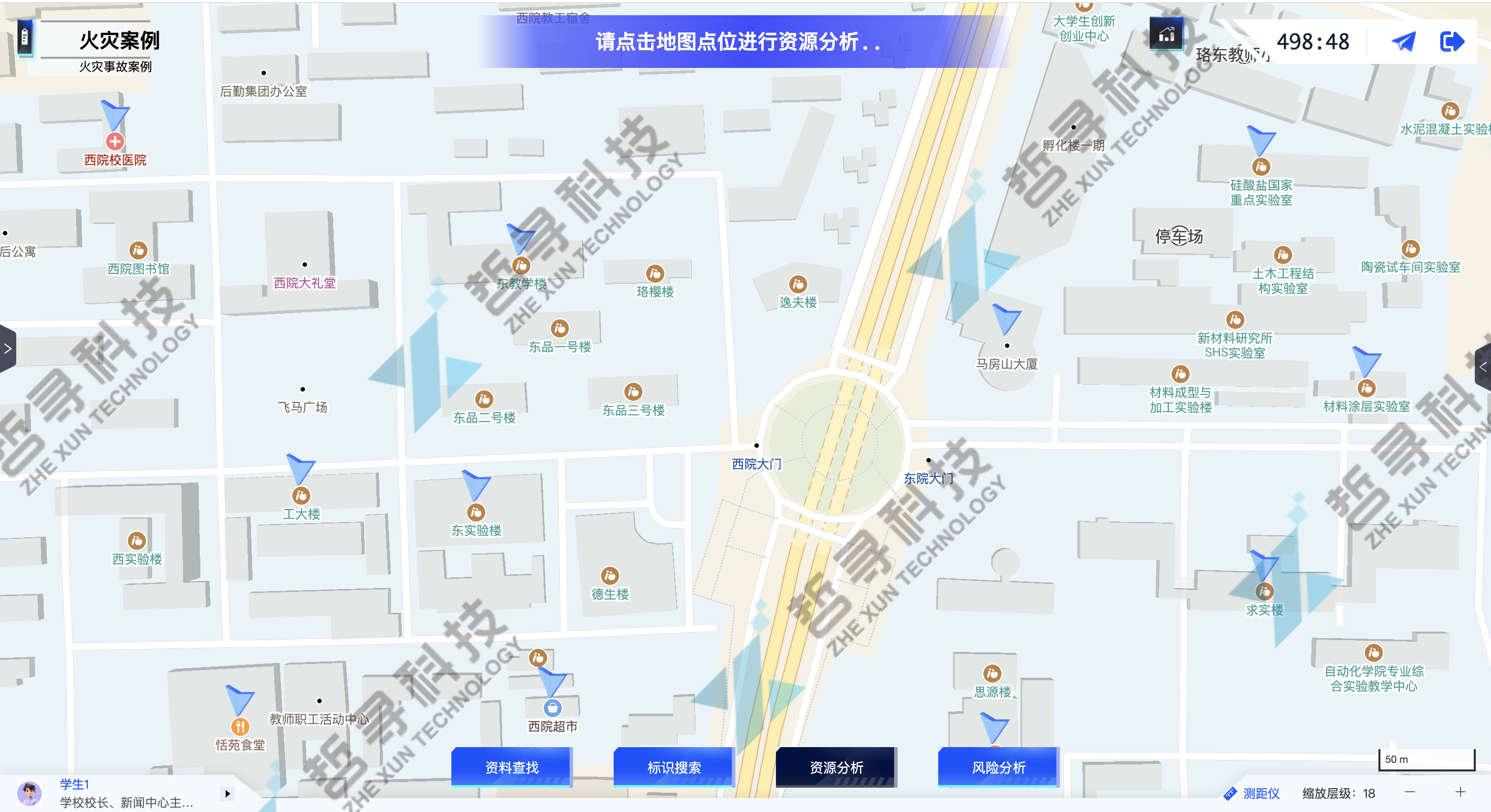Select 西院校医院 map marker

(115, 142)
